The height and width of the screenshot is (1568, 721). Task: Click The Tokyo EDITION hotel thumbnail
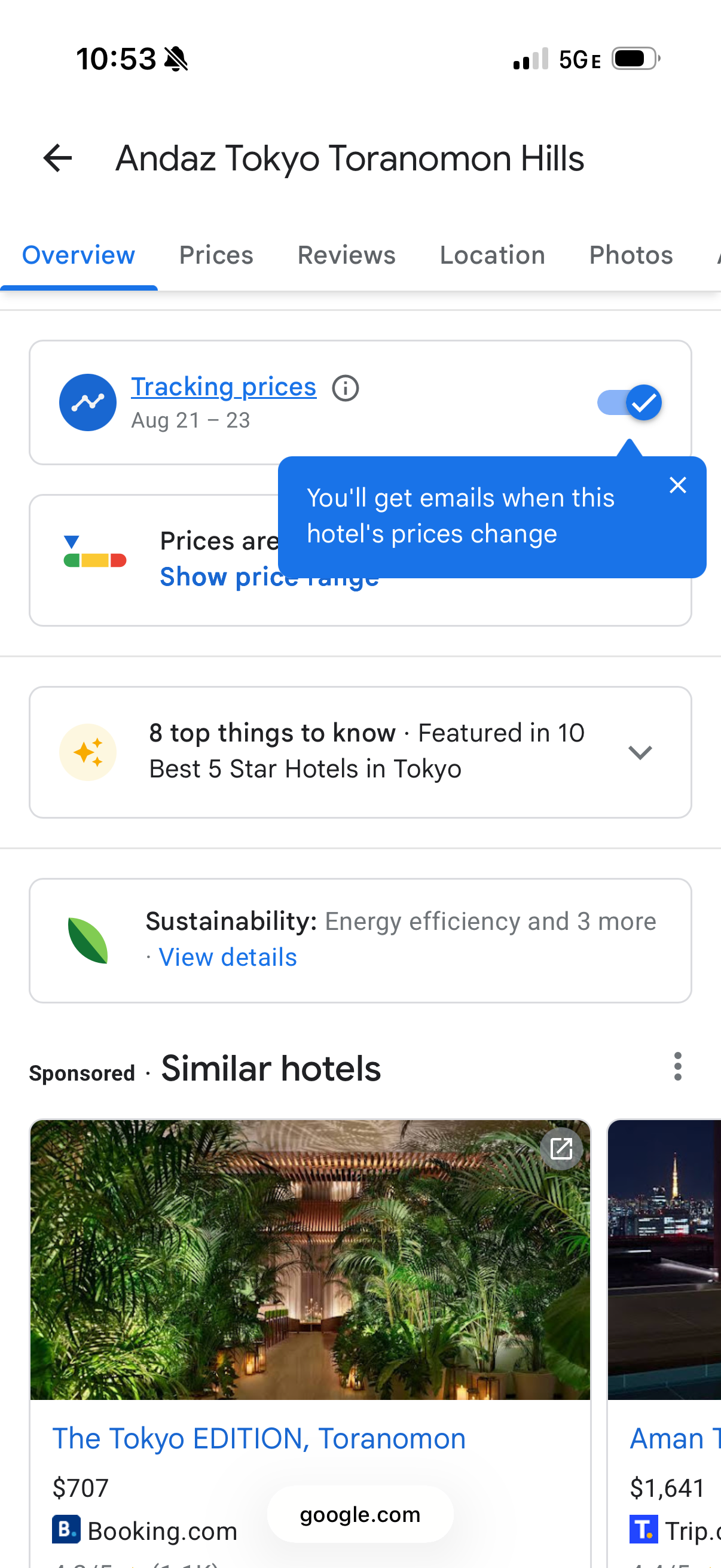309,1260
